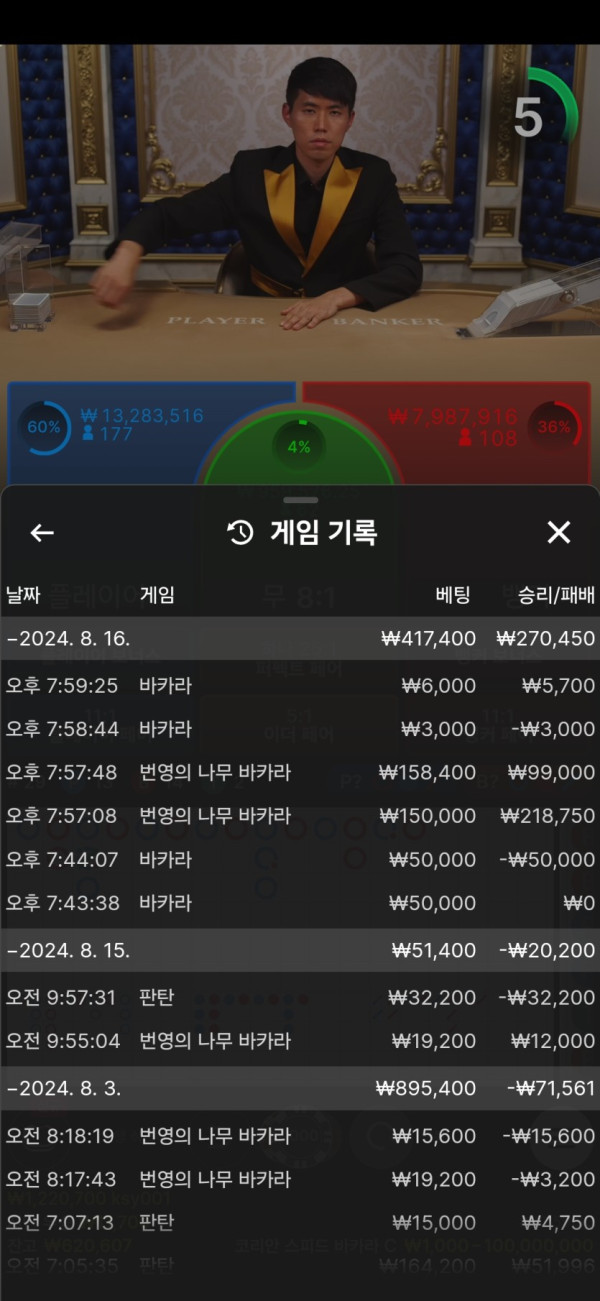
Task: Show details for 오전 9:55:04 번영의 나무 바카라
Action: [300, 1041]
